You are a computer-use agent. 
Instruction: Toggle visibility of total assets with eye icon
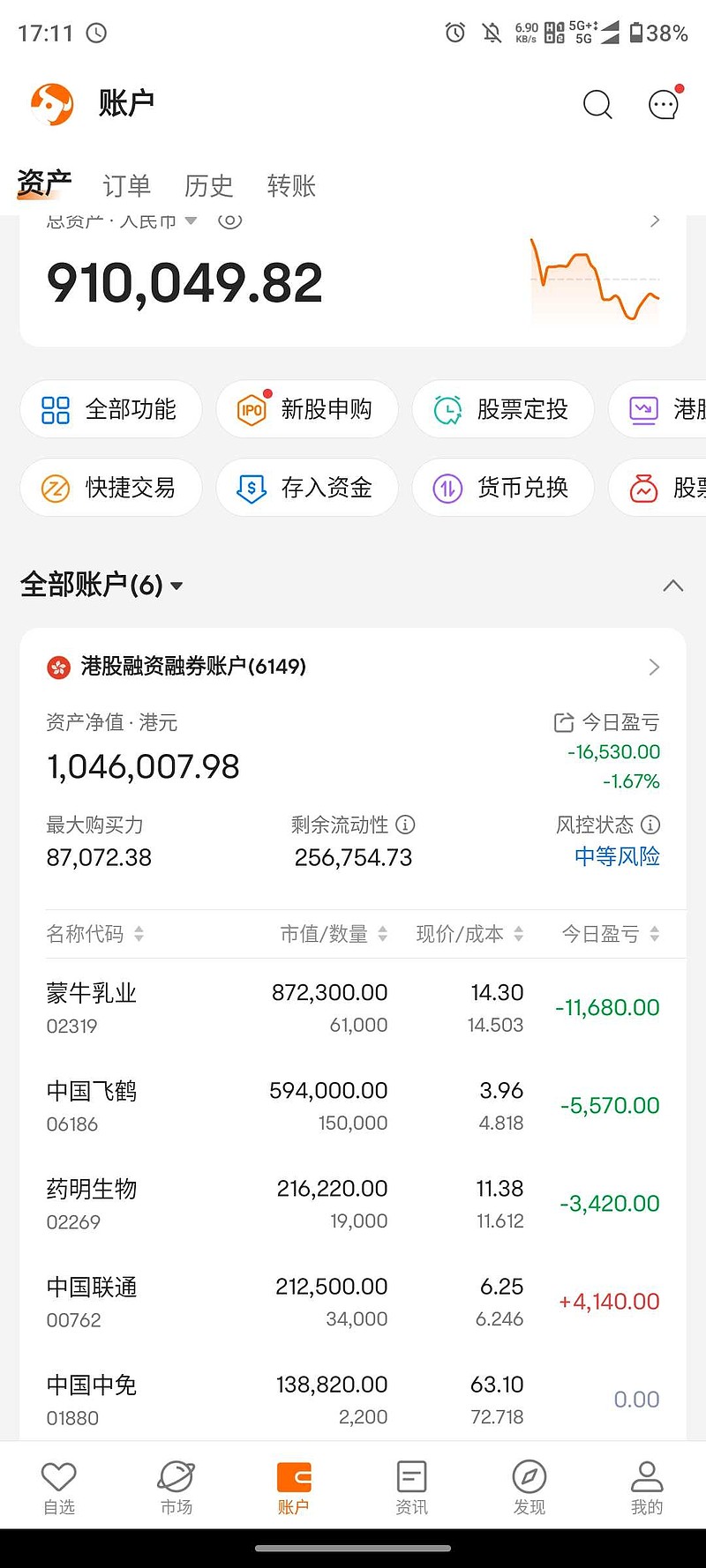tap(229, 220)
